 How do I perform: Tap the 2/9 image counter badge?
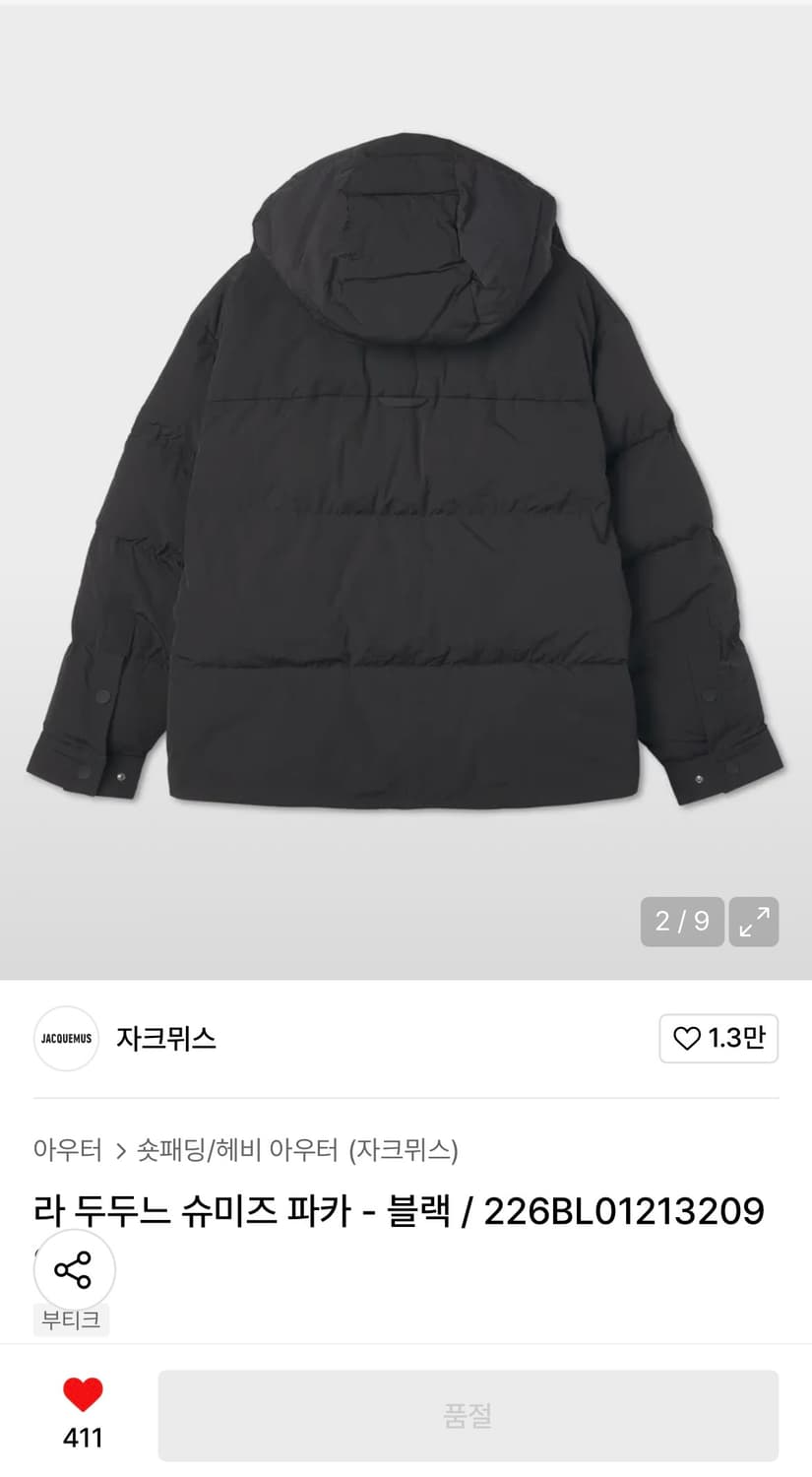click(682, 922)
